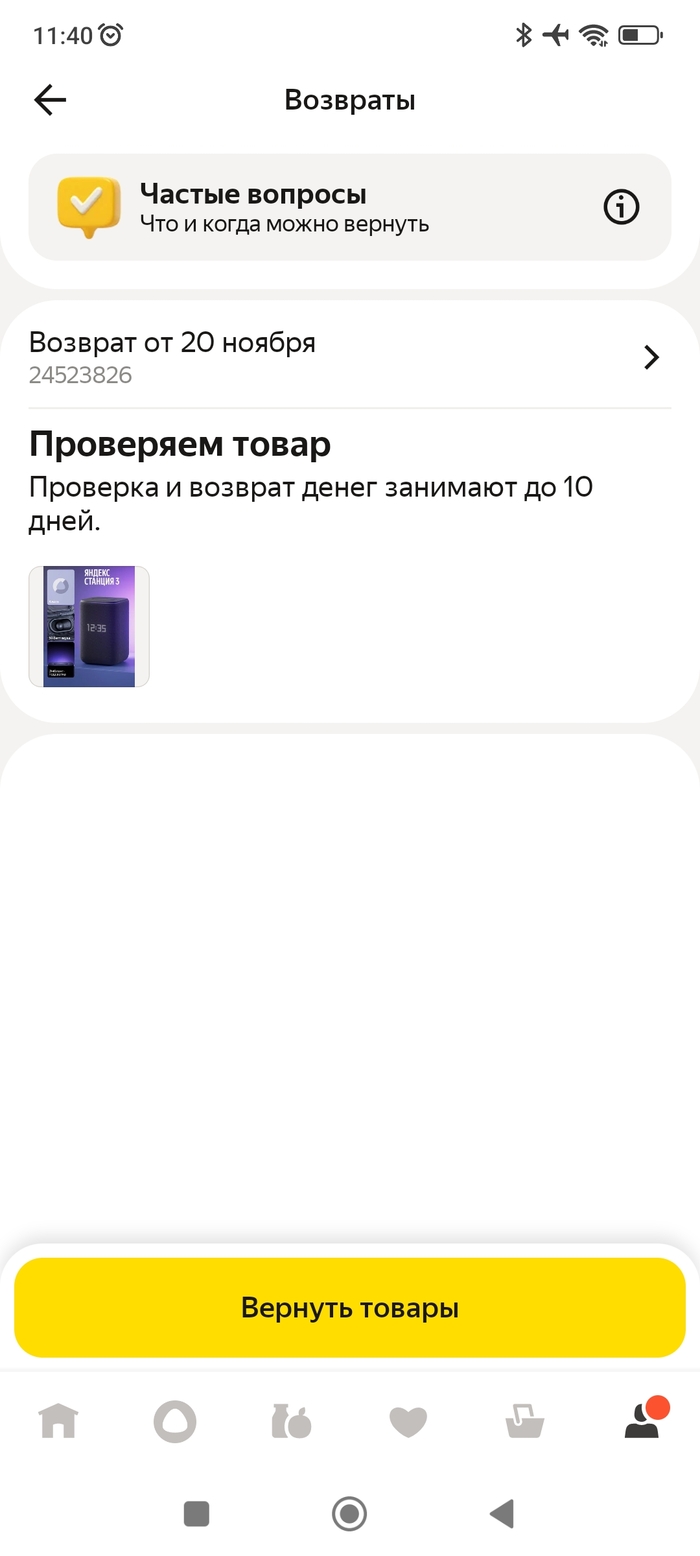The height and width of the screenshot is (1556, 700).
Task: Switch to the profile tab
Action: [642, 1421]
